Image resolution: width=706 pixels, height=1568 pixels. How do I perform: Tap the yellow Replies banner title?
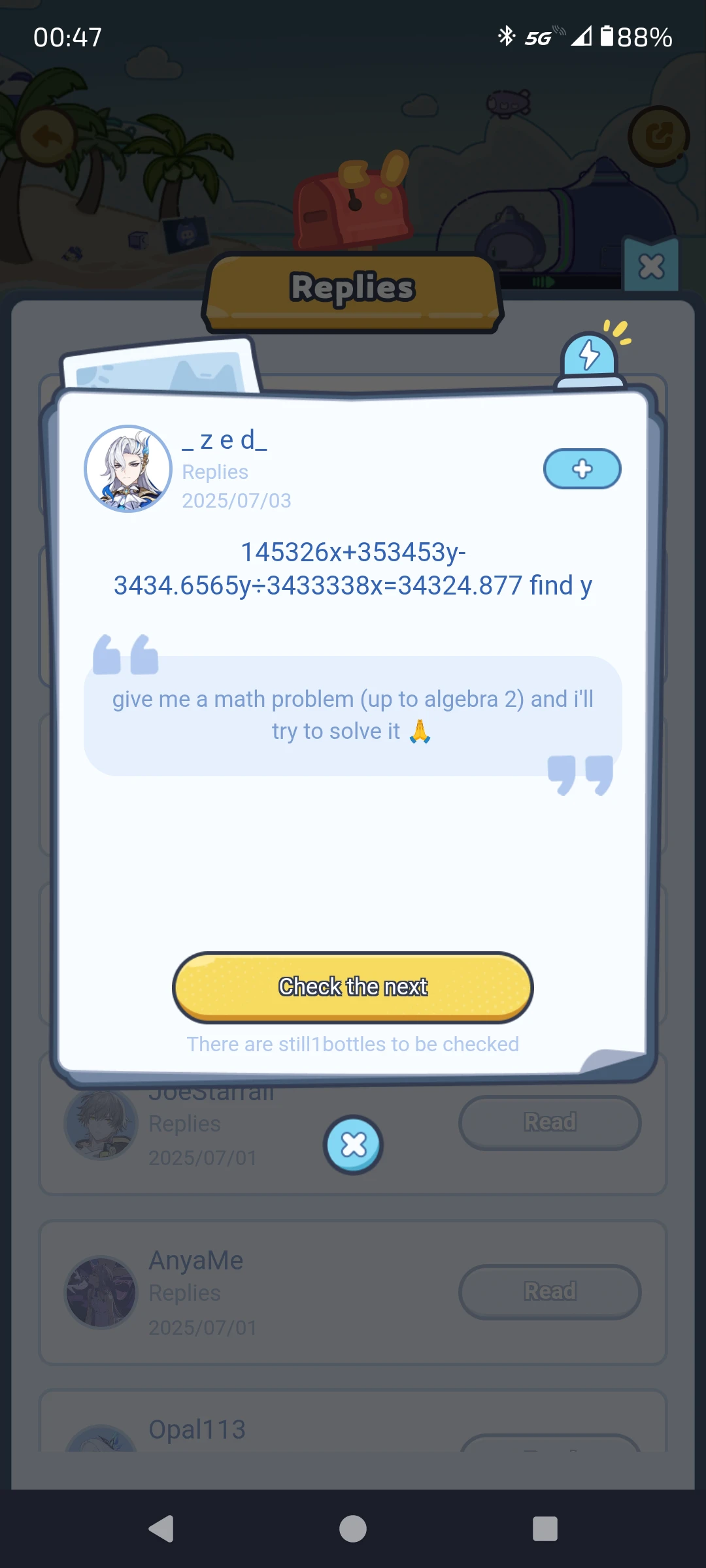click(x=353, y=287)
